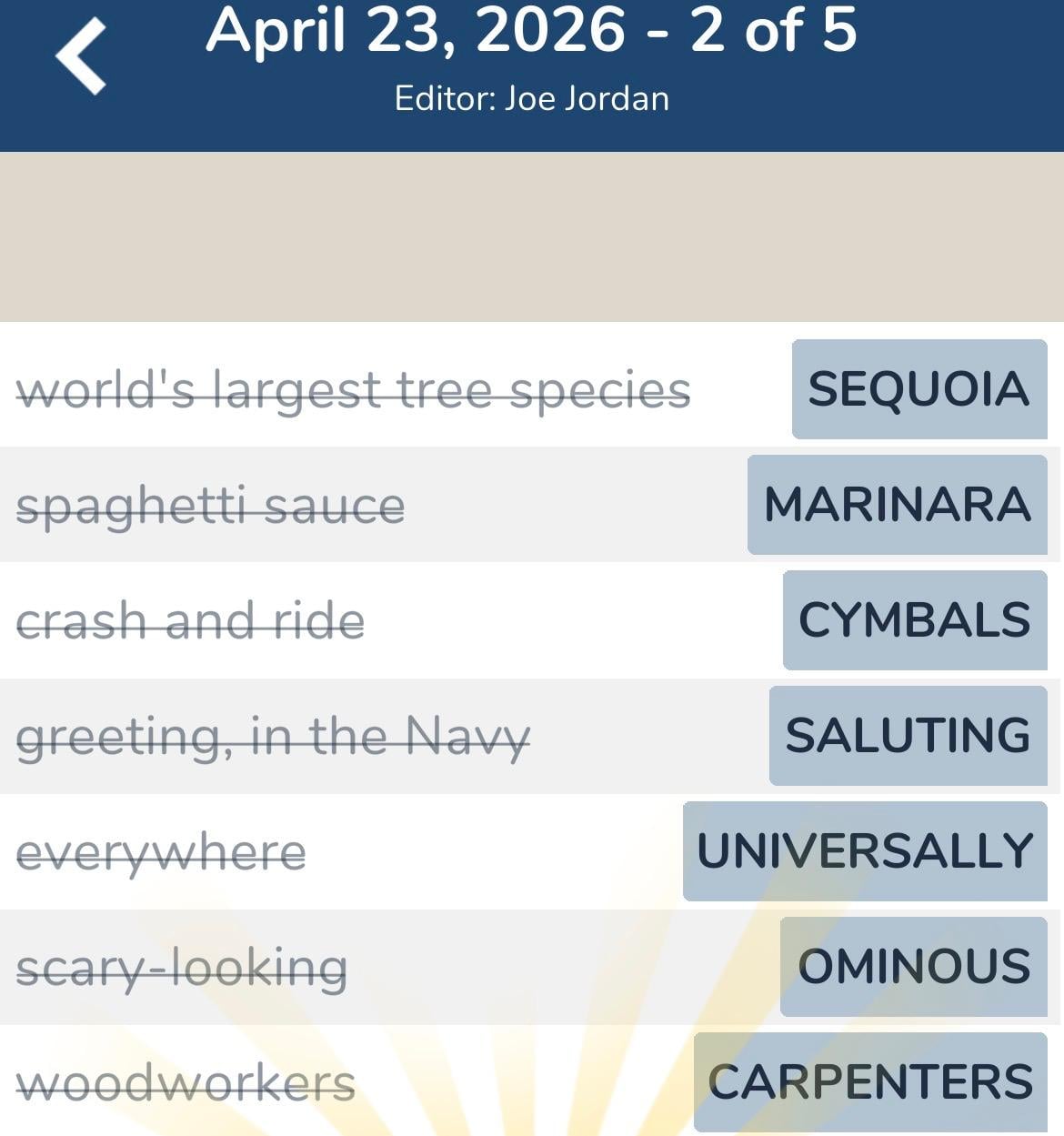The height and width of the screenshot is (1136, 1064).
Task: Click the 'Editor: Joe Jordan' label
Action: (x=532, y=97)
